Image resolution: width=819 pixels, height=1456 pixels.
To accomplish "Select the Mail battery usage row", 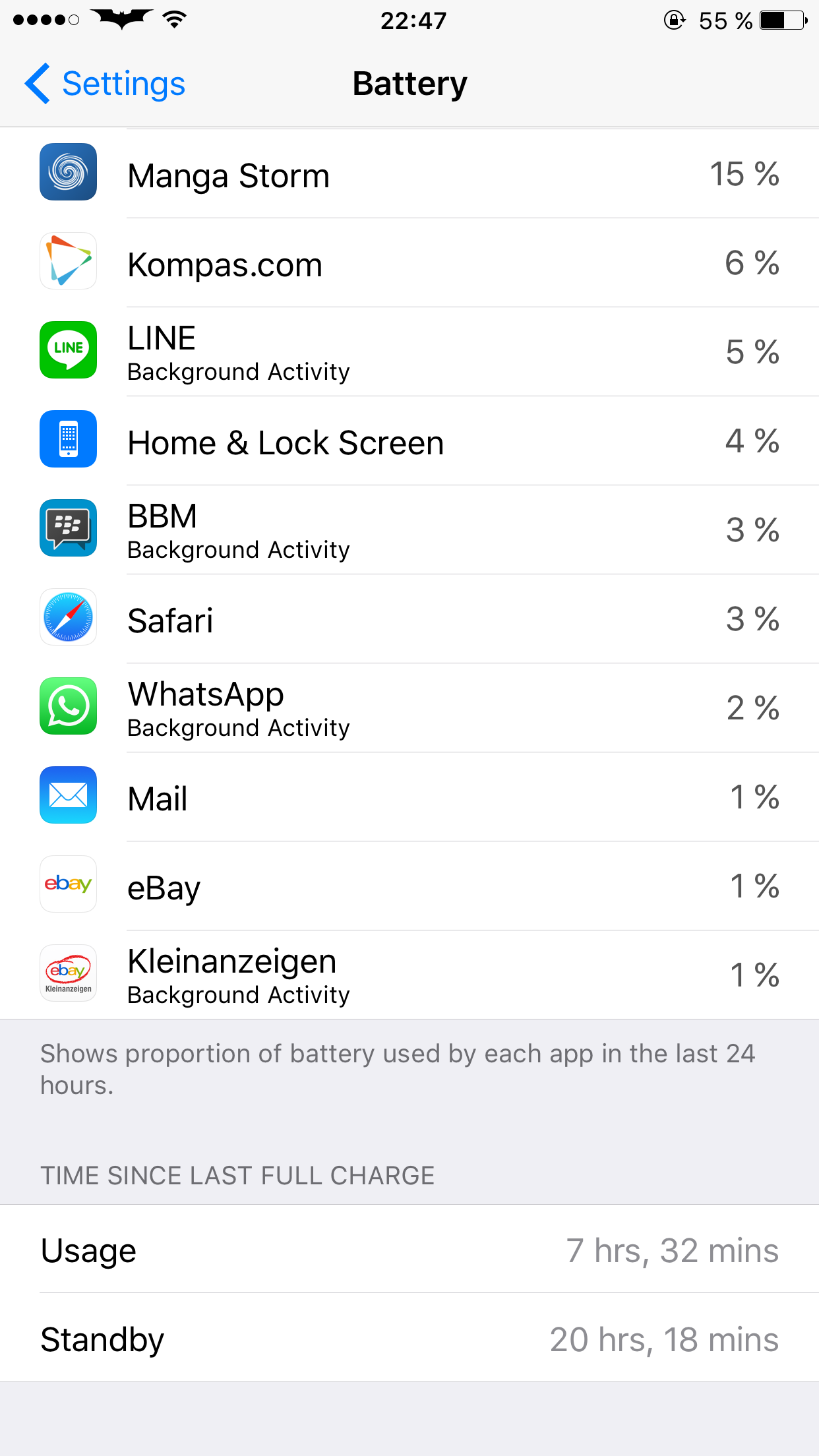I will 409,797.
